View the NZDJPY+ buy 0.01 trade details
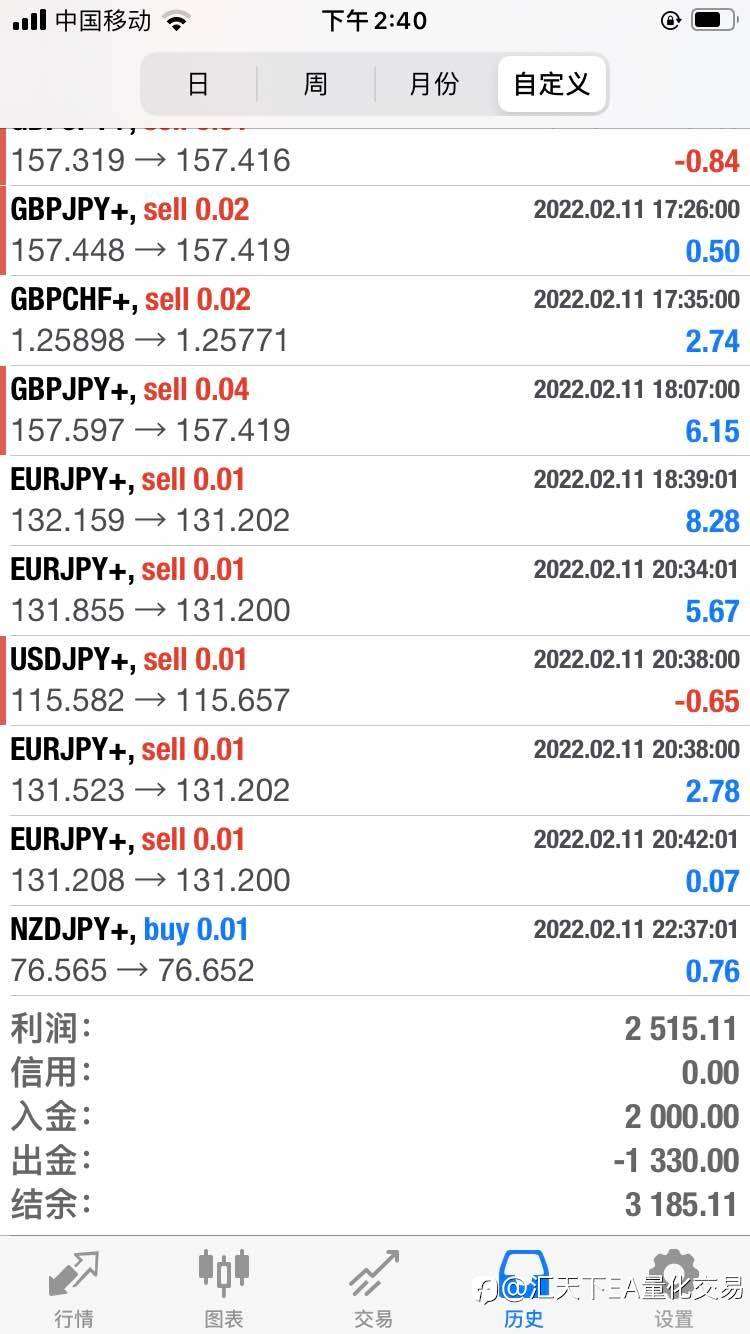This screenshot has height=1334, width=750. [375, 951]
